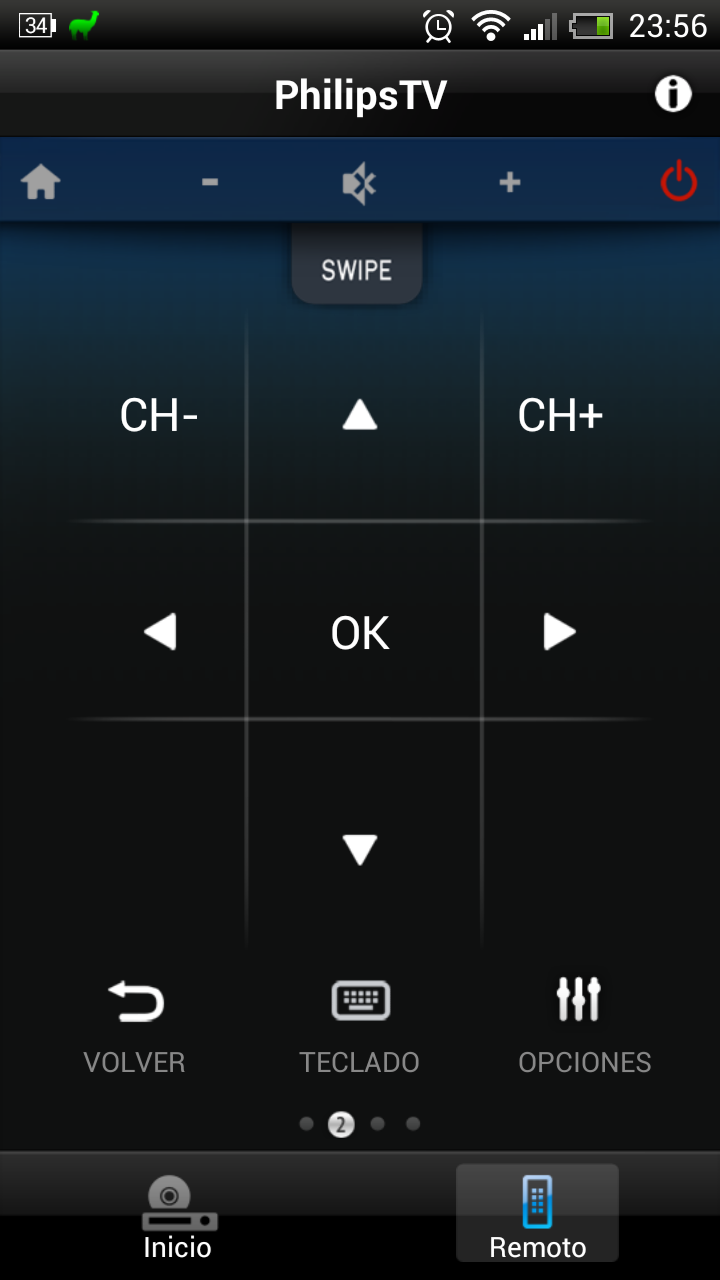Open the info icon in the title bar
This screenshot has width=720, height=1280.
click(673, 94)
